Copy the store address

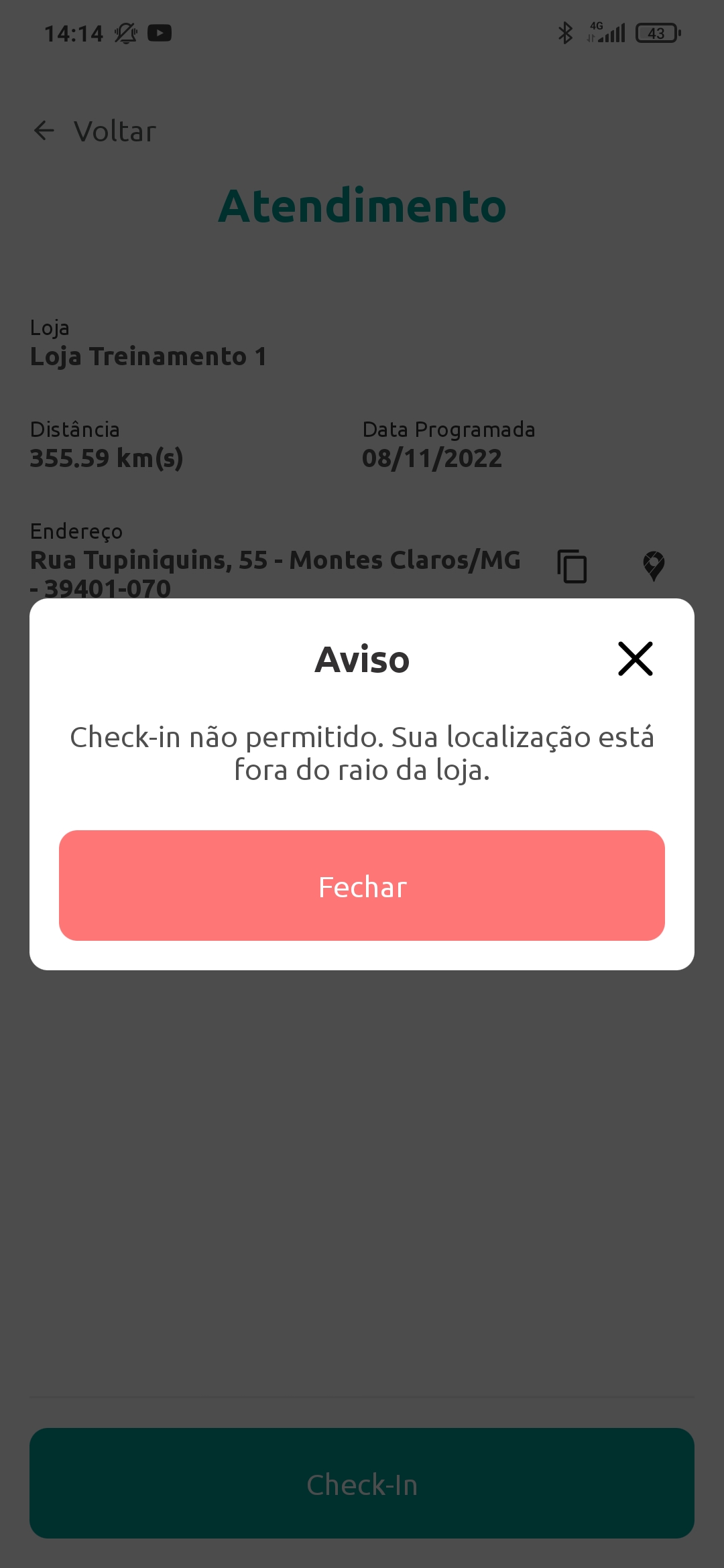[572, 566]
